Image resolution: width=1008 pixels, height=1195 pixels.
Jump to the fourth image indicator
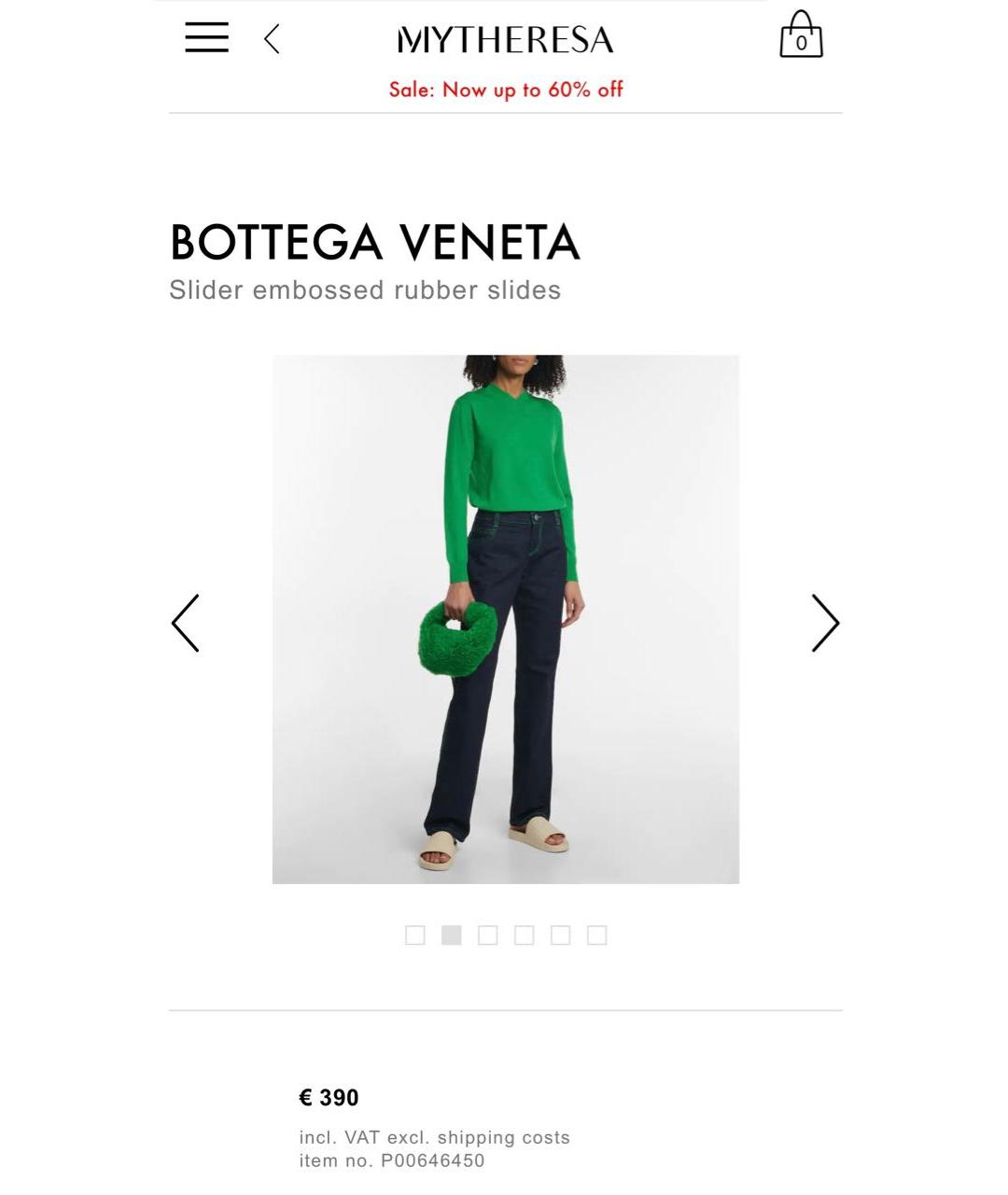click(x=525, y=935)
